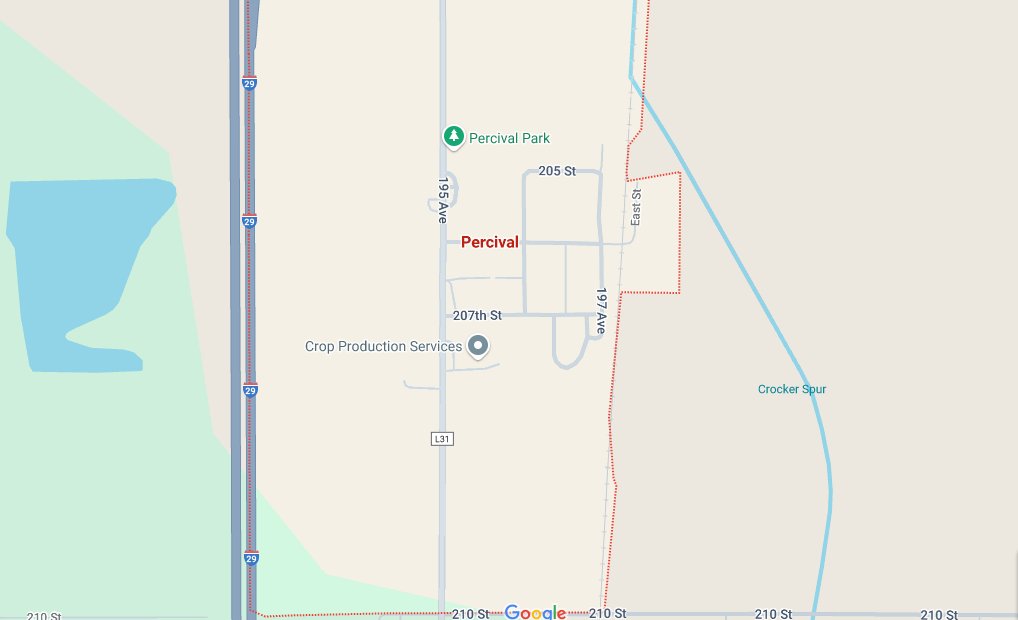Select the Crop Production Services pin
Viewport: 1018px width, 620px height.
pos(478,346)
